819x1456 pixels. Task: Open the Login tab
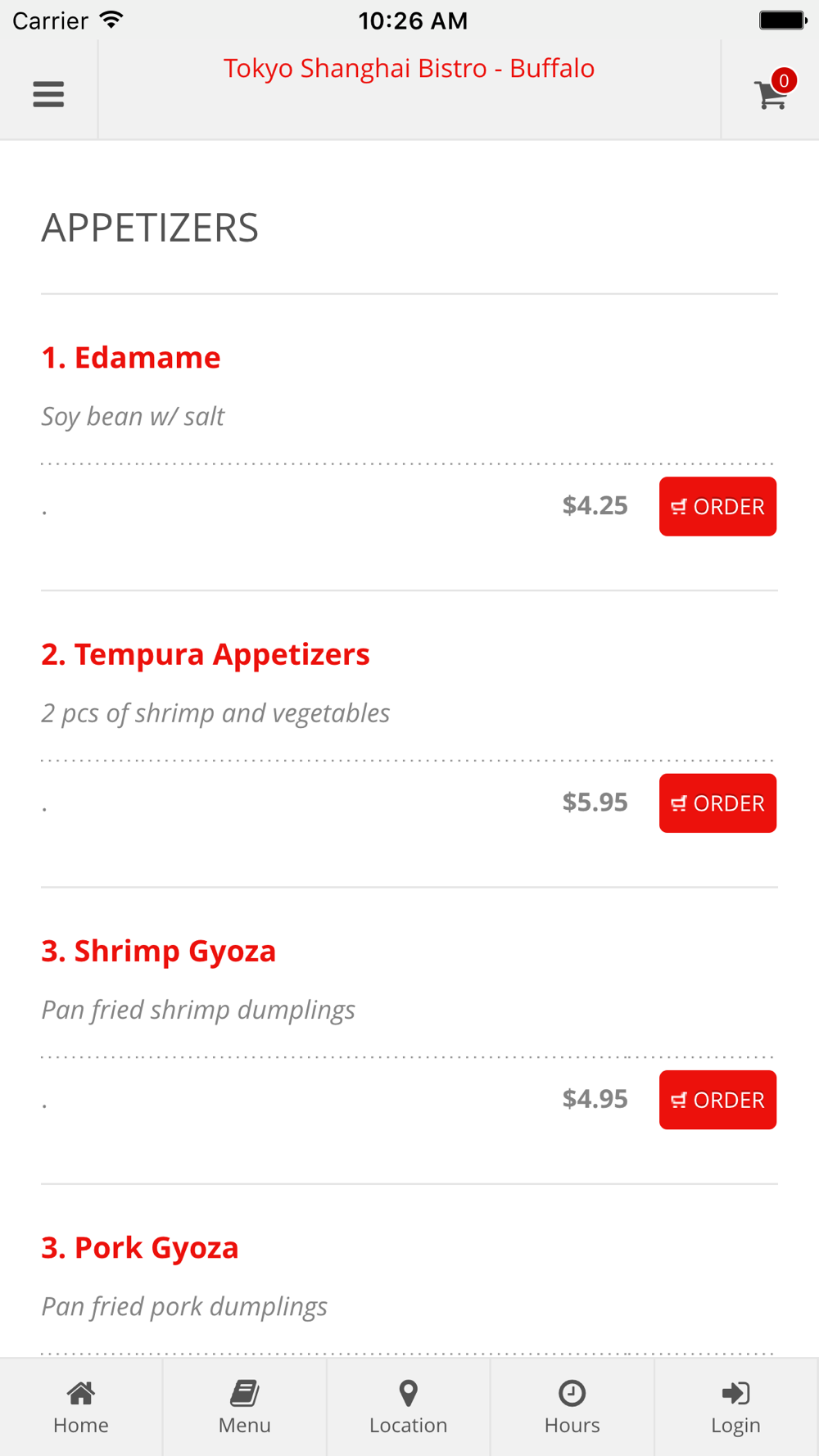(736, 1407)
